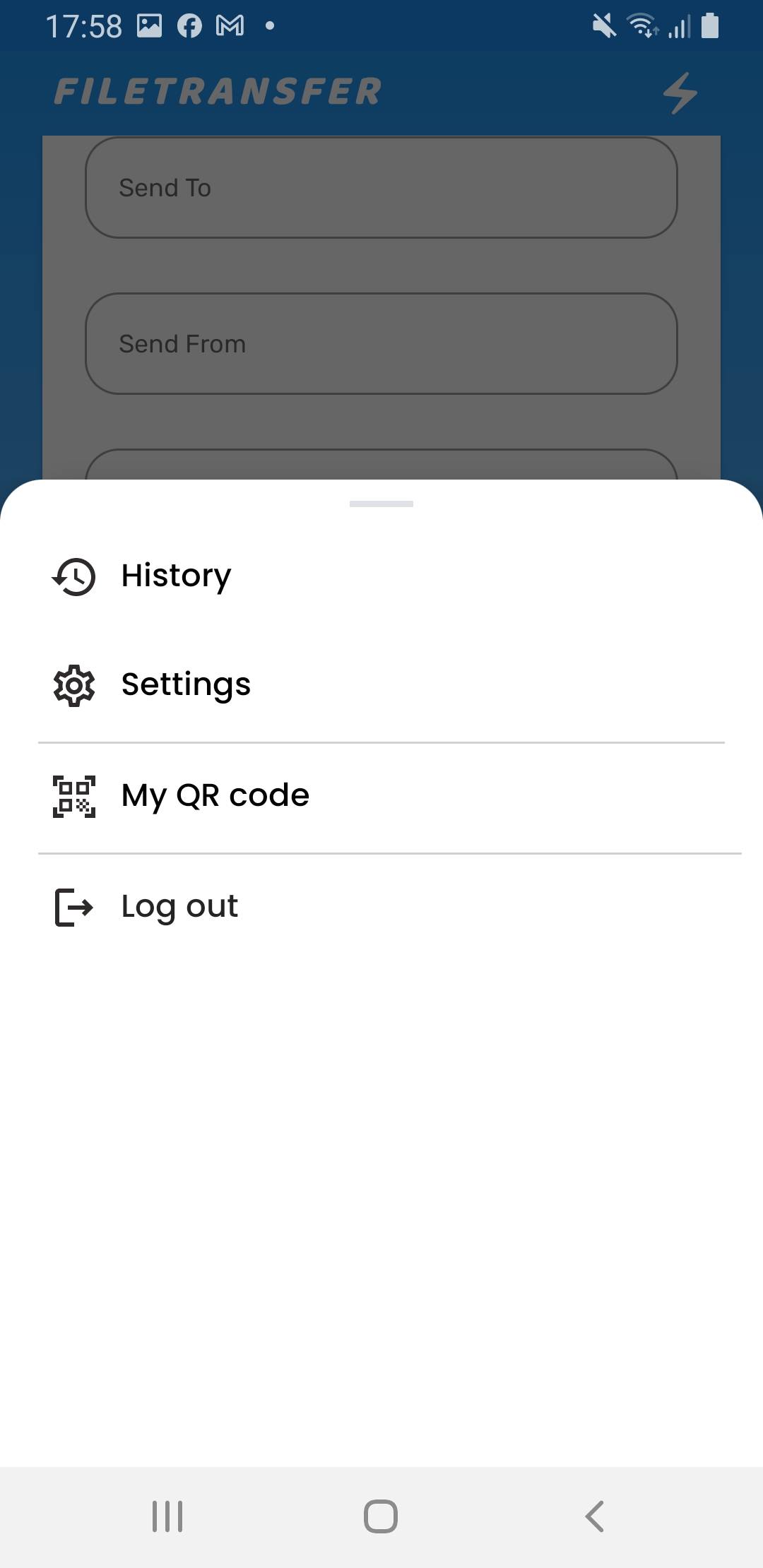Viewport: 763px width, 1568px height.
Task: Show My QR code
Action: [x=215, y=796]
